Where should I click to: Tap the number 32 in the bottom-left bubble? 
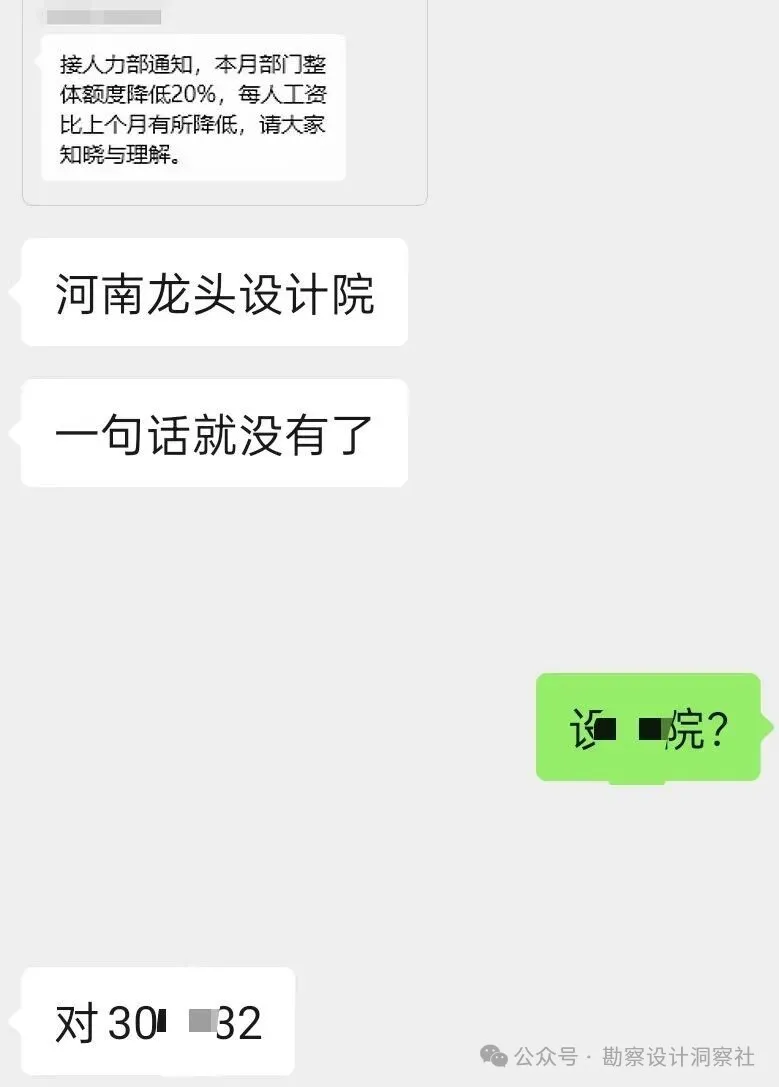tap(241, 1020)
